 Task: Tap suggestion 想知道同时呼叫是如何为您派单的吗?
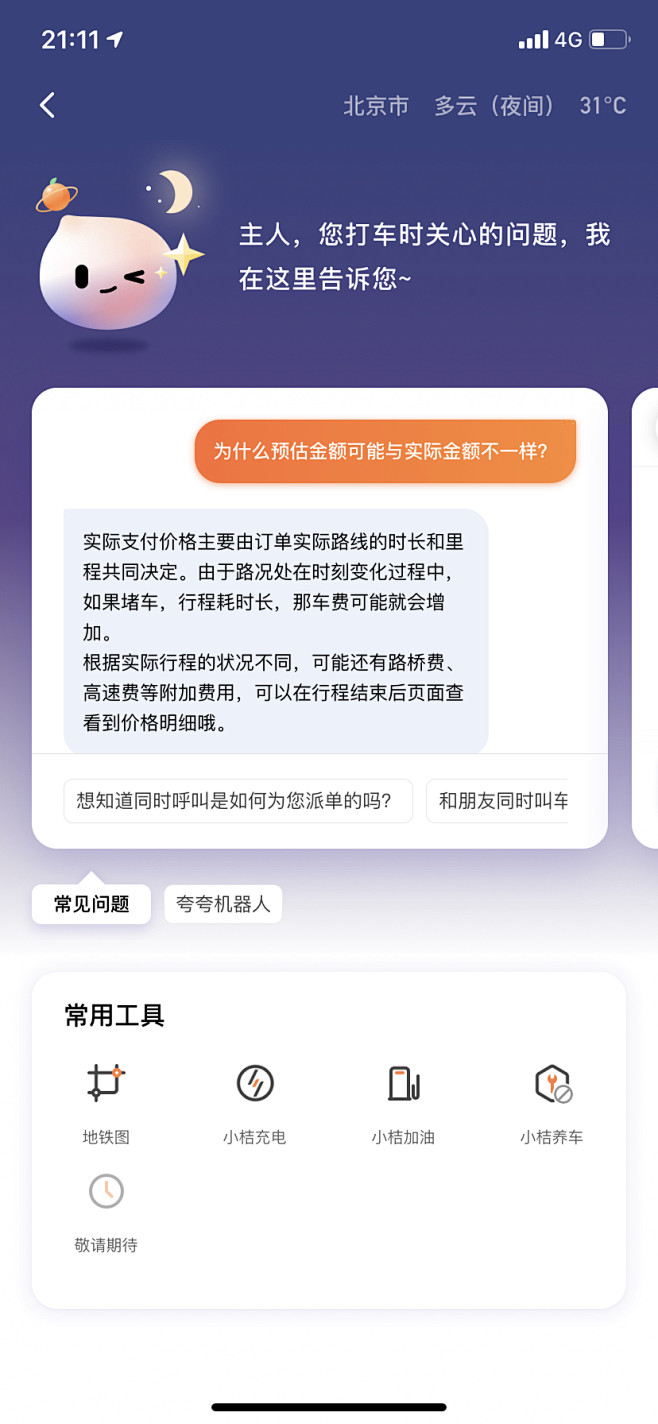238,801
